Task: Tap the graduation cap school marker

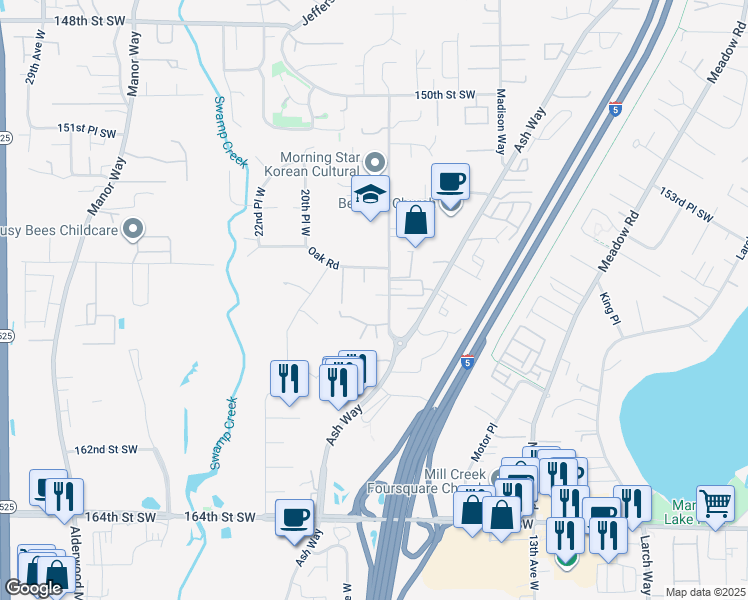Action: click(370, 196)
